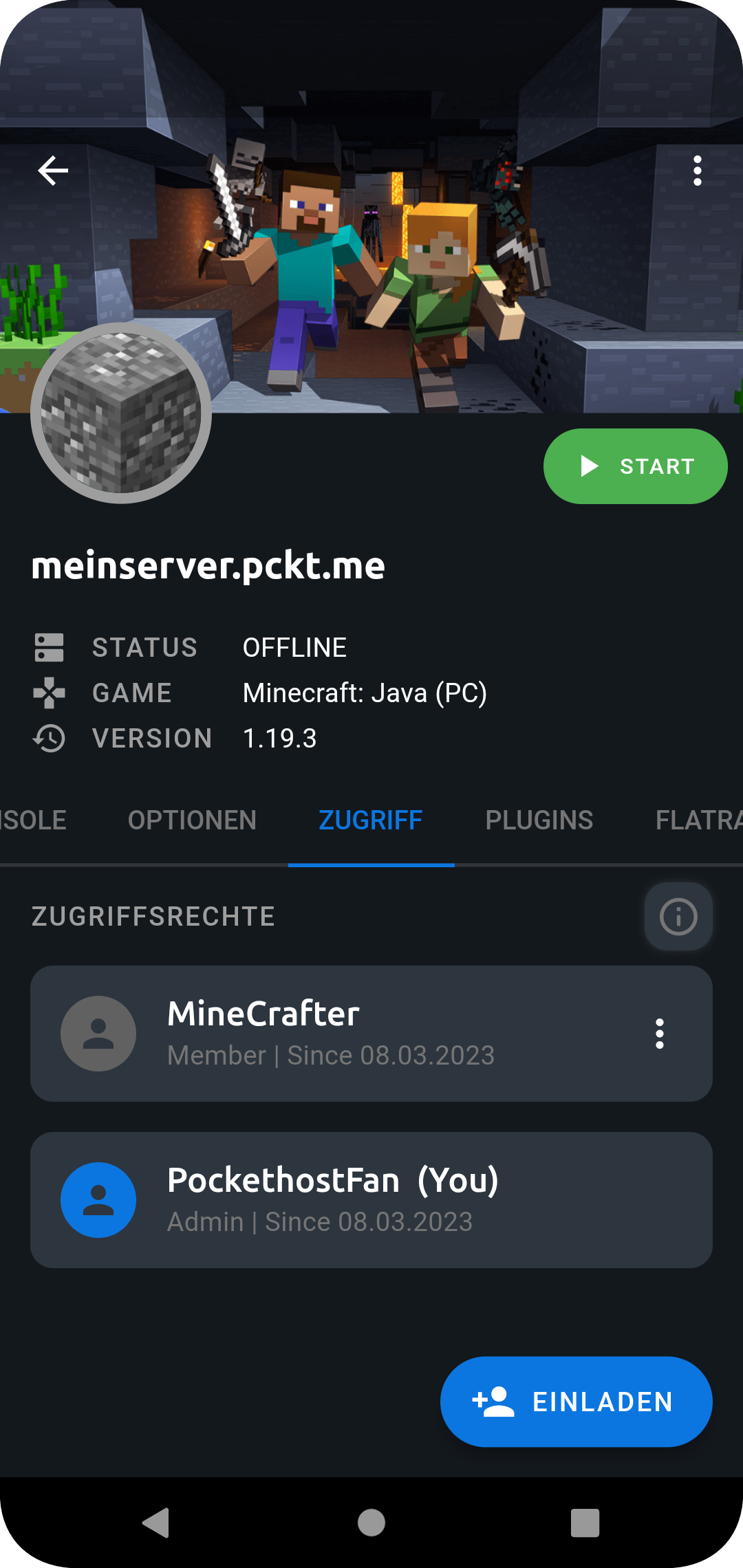Start the server
The image size is (743, 1568).
click(x=635, y=466)
